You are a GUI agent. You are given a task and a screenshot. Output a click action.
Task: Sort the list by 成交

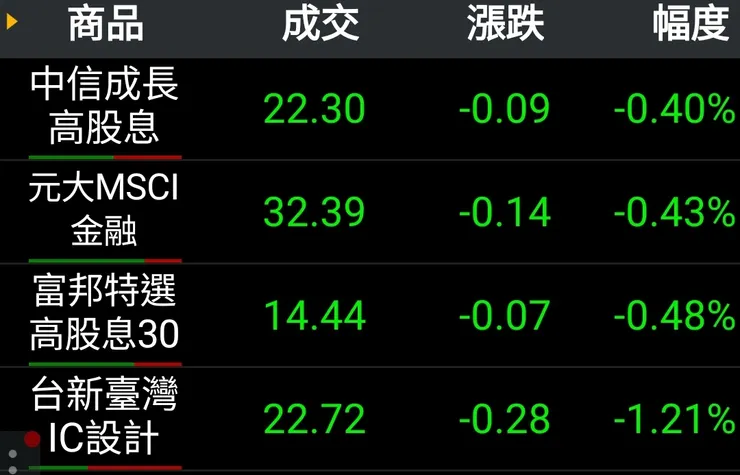tap(320, 25)
